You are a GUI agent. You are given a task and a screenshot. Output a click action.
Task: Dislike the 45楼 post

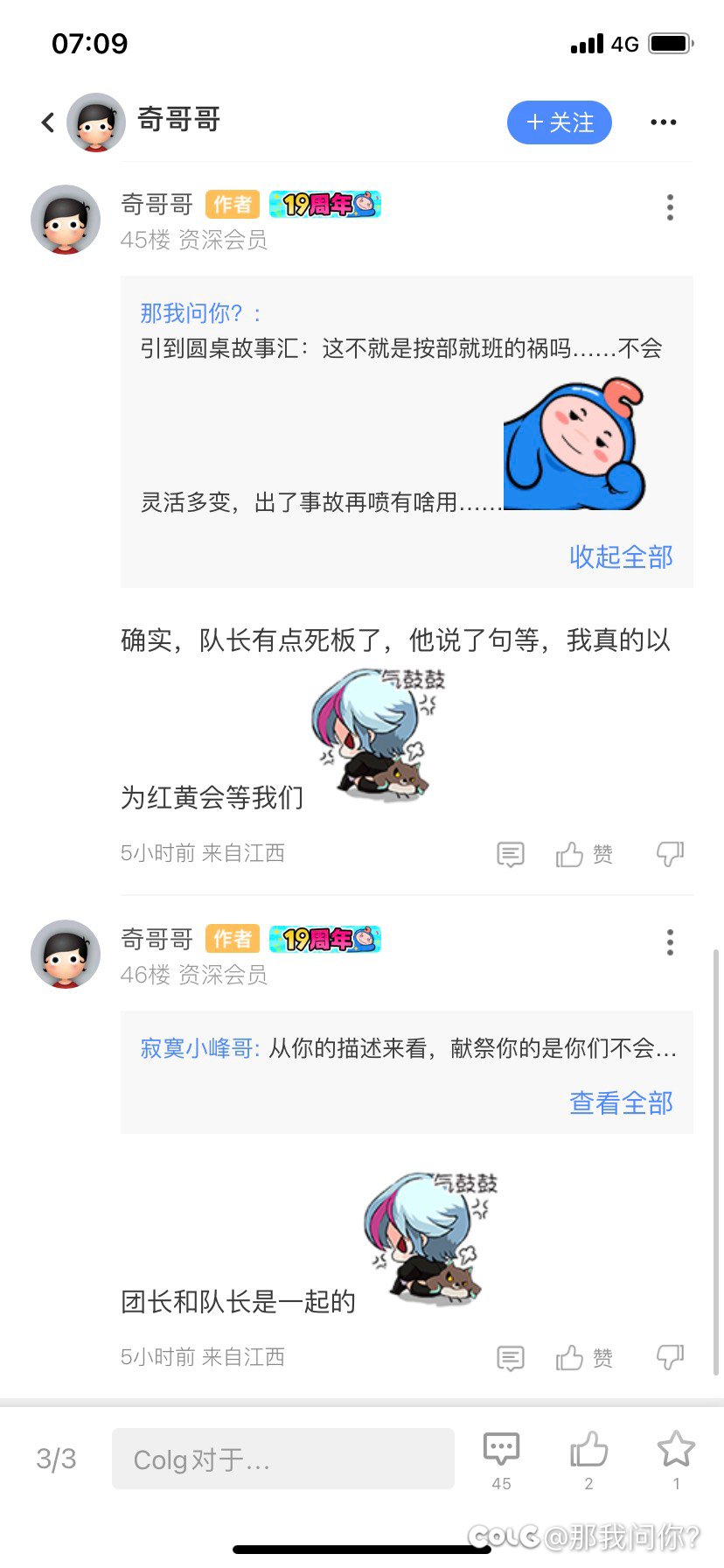click(670, 854)
